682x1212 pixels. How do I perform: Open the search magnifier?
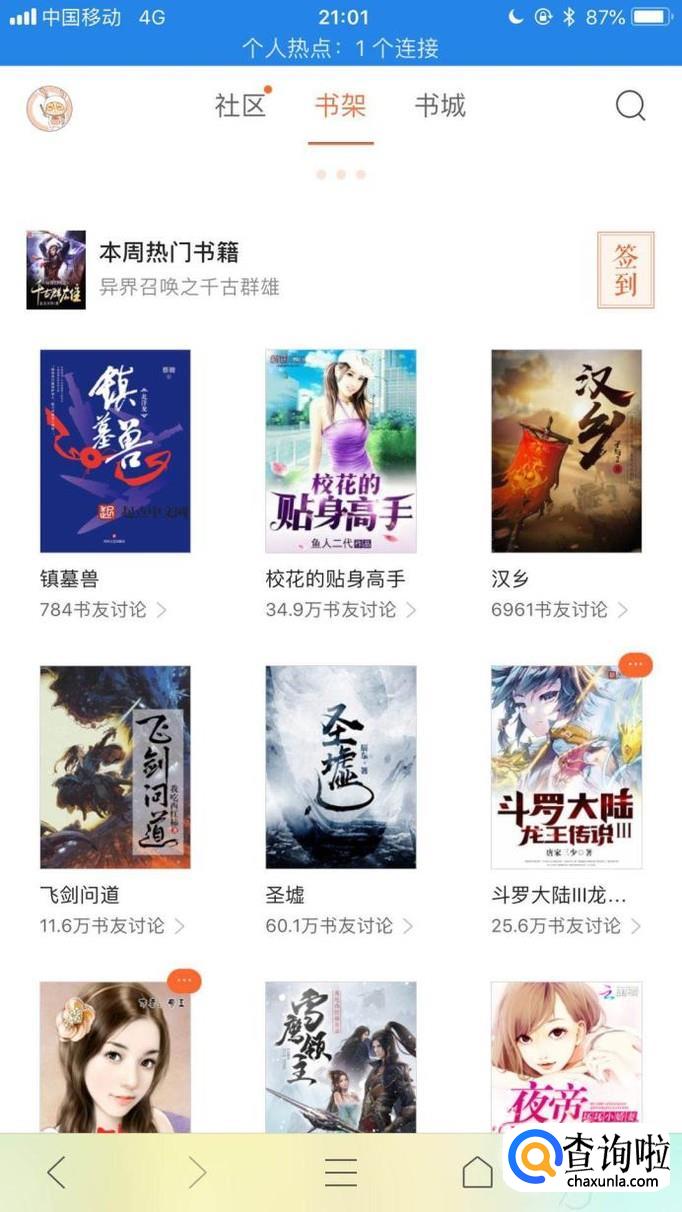click(x=630, y=106)
